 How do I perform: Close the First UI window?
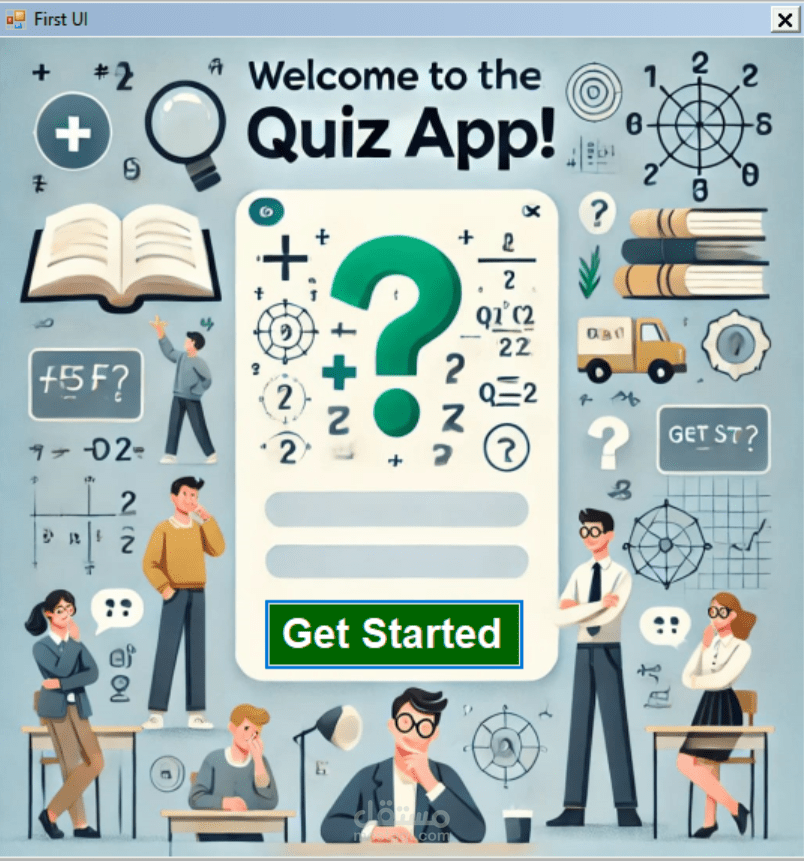click(783, 19)
